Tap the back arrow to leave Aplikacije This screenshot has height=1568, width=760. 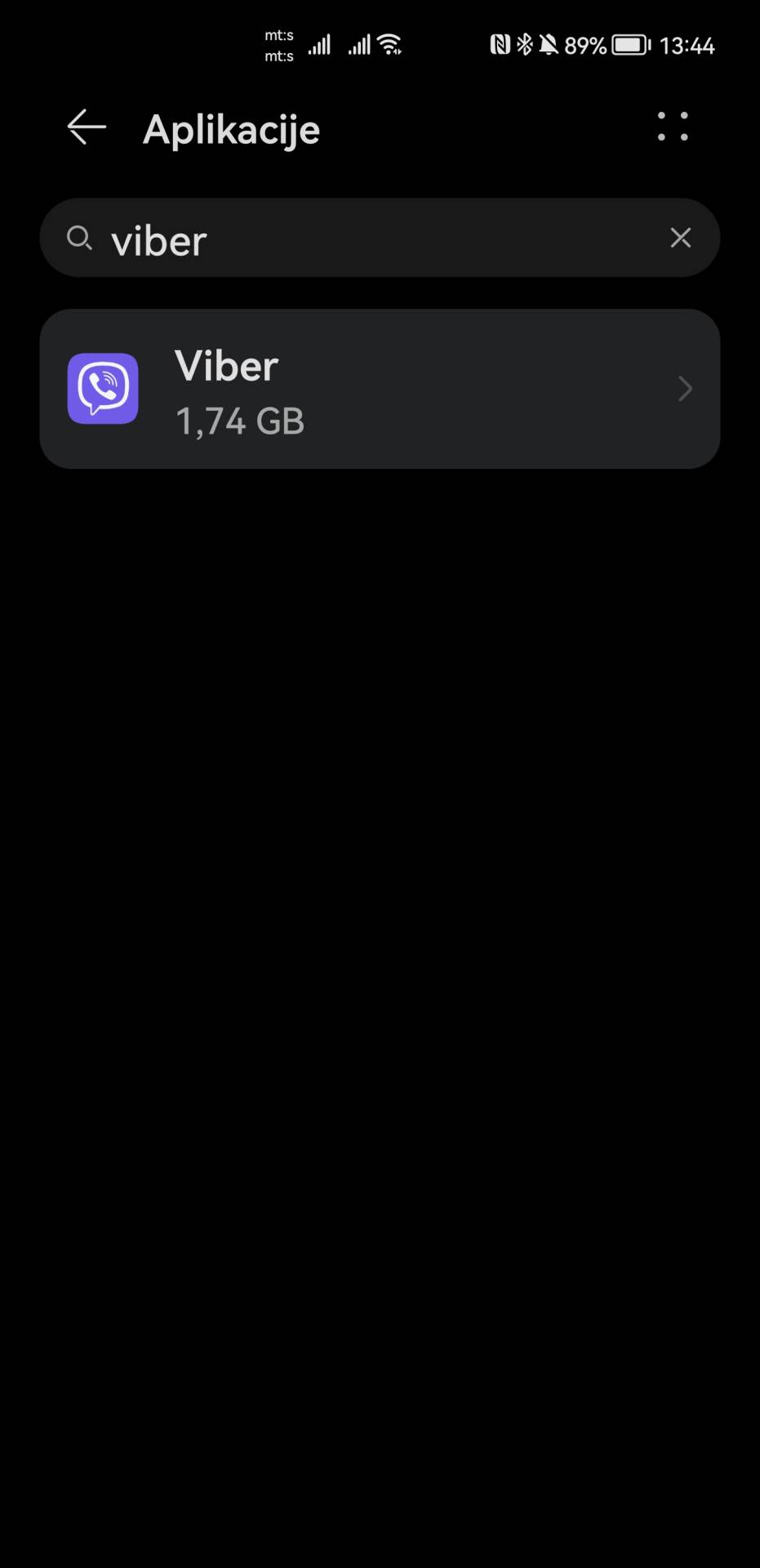click(86, 127)
